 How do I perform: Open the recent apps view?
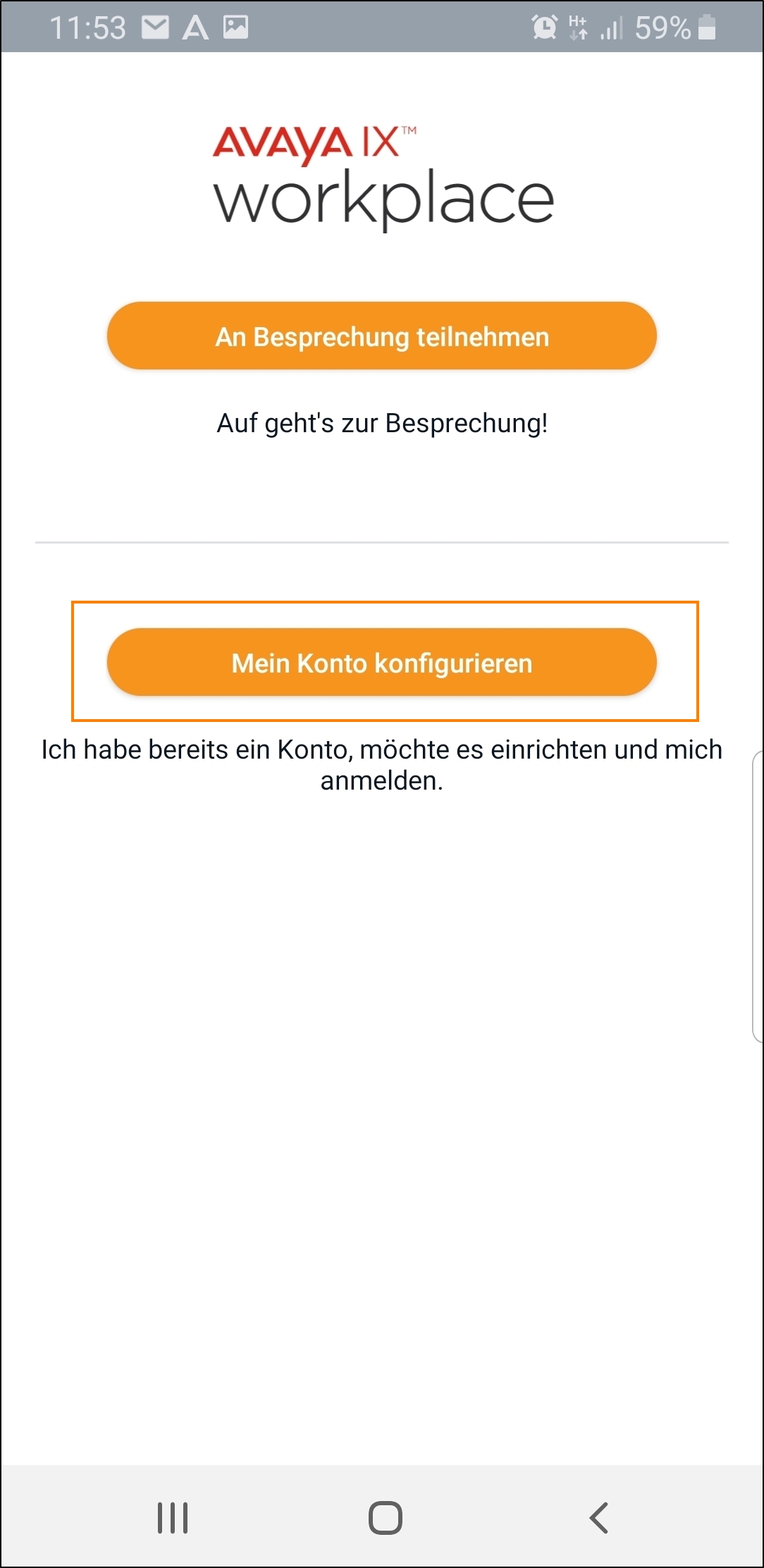(173, 1517)
